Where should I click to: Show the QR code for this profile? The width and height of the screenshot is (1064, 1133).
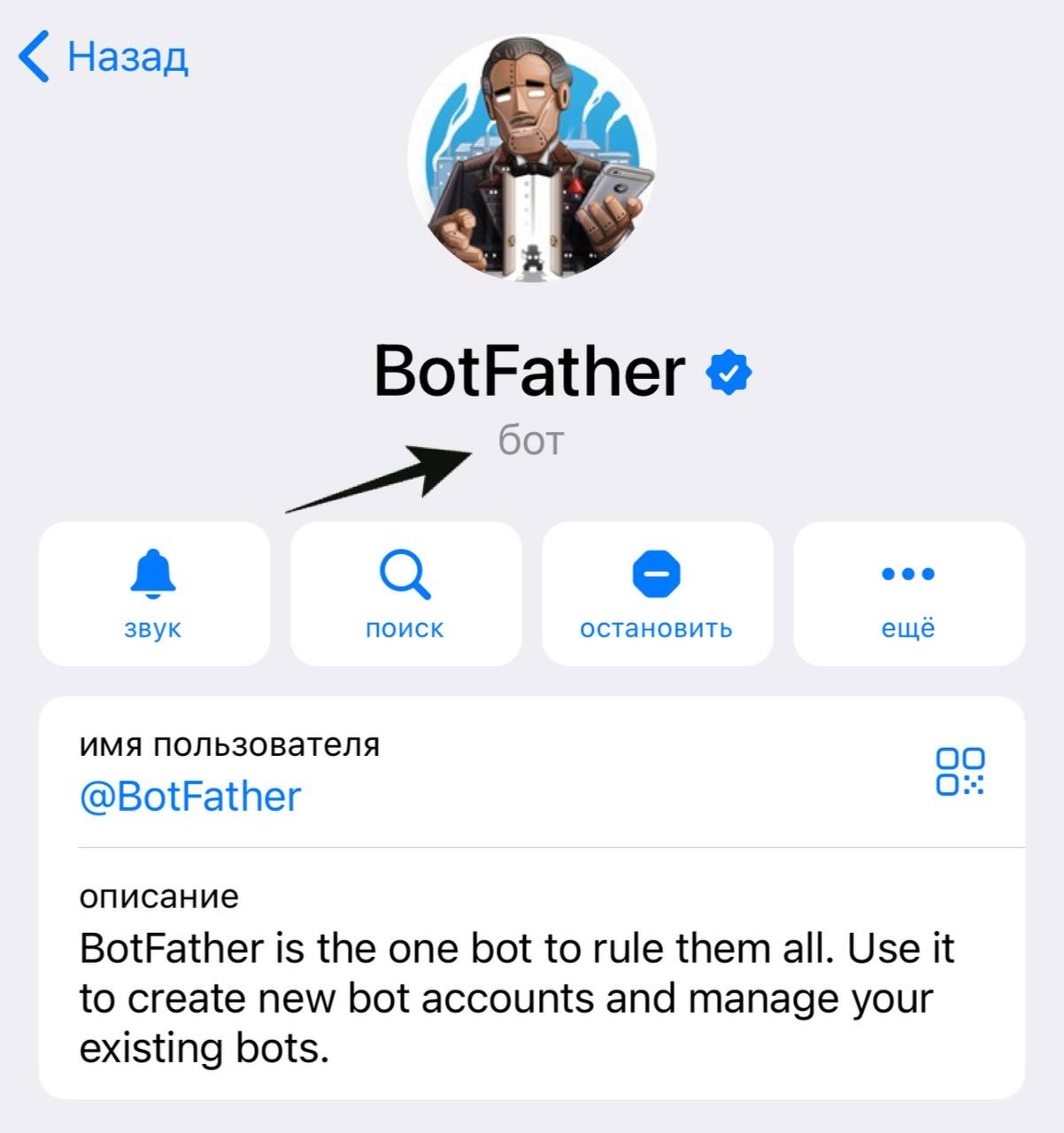click(x=960, y=771)
